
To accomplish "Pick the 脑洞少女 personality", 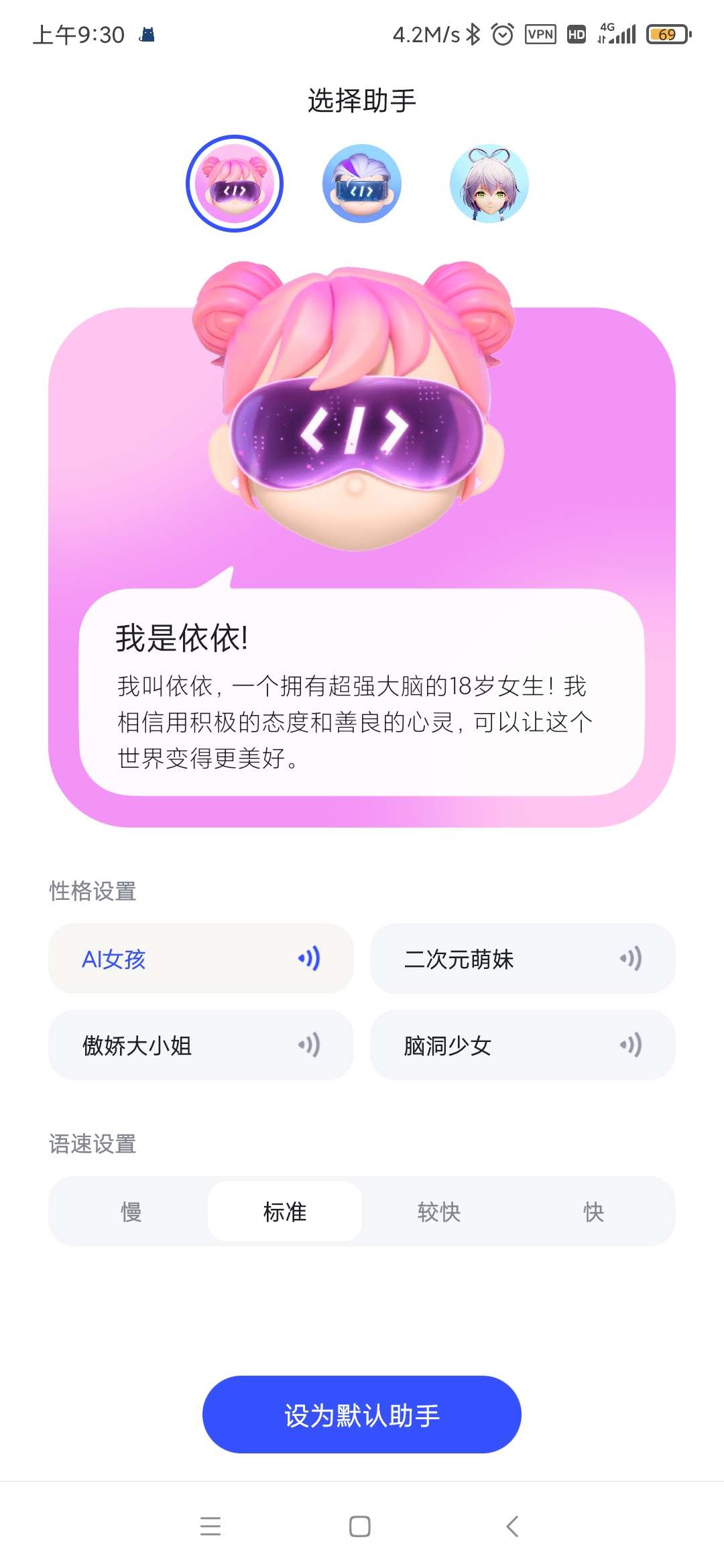I will coord(489,1045).
